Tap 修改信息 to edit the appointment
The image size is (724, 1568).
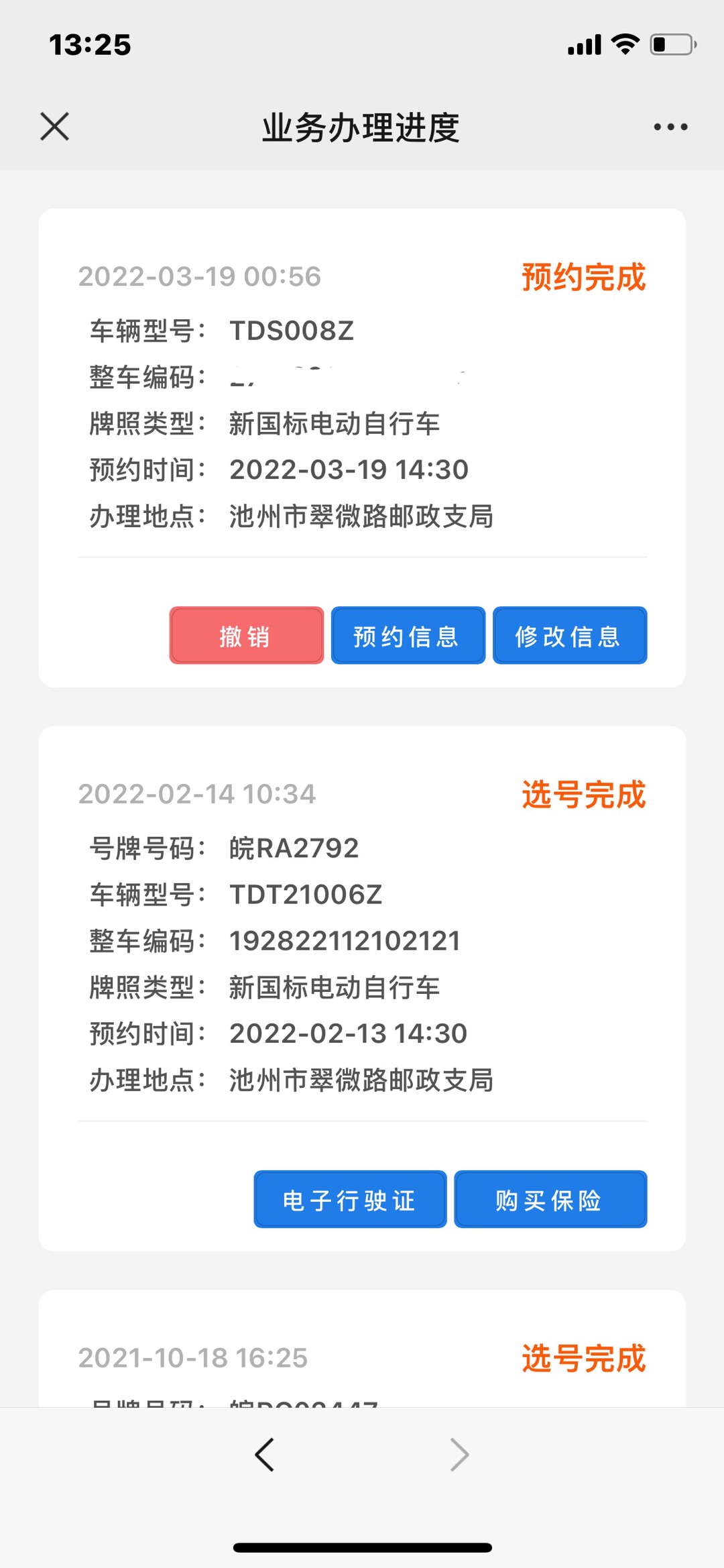(x=569, y=636)
